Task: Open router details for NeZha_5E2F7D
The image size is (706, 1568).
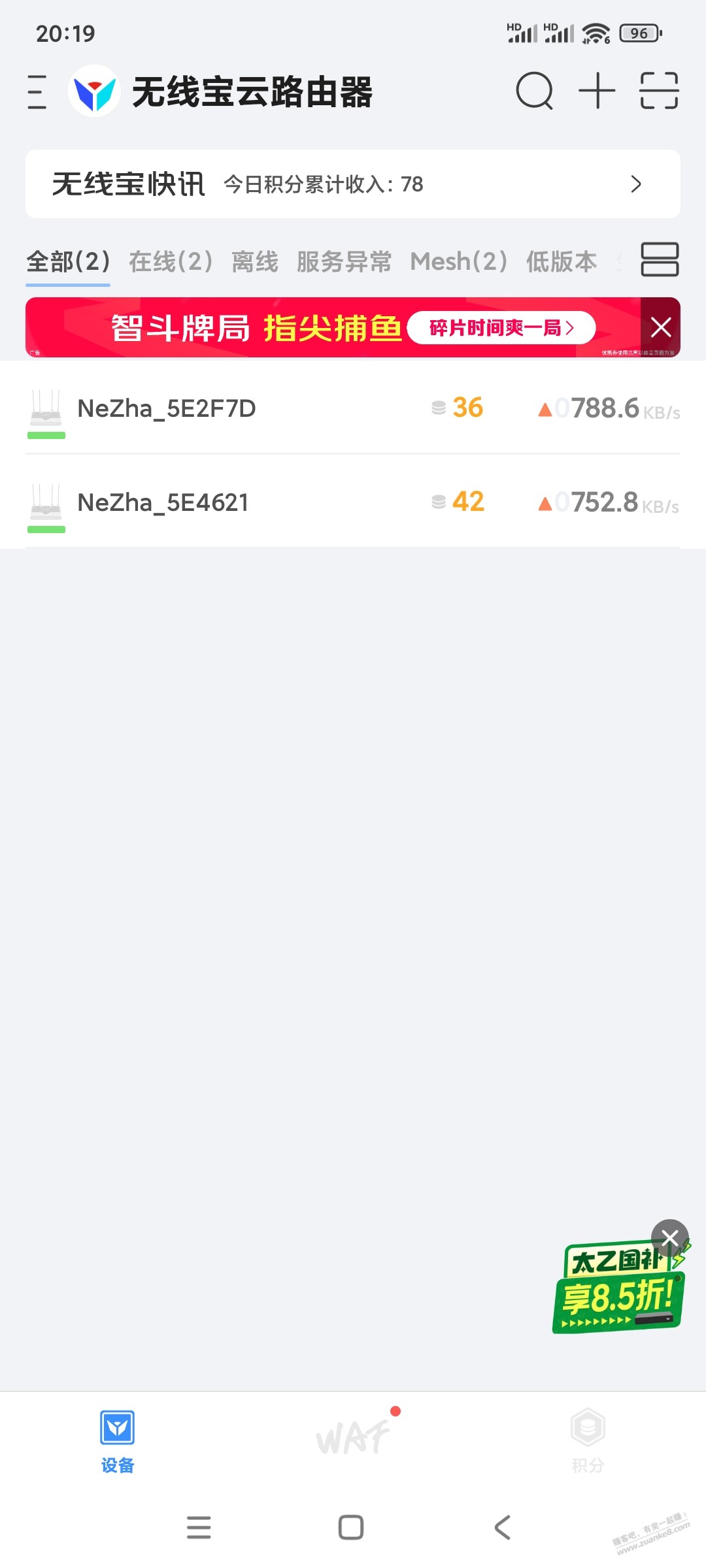Action: coord(261,410)
